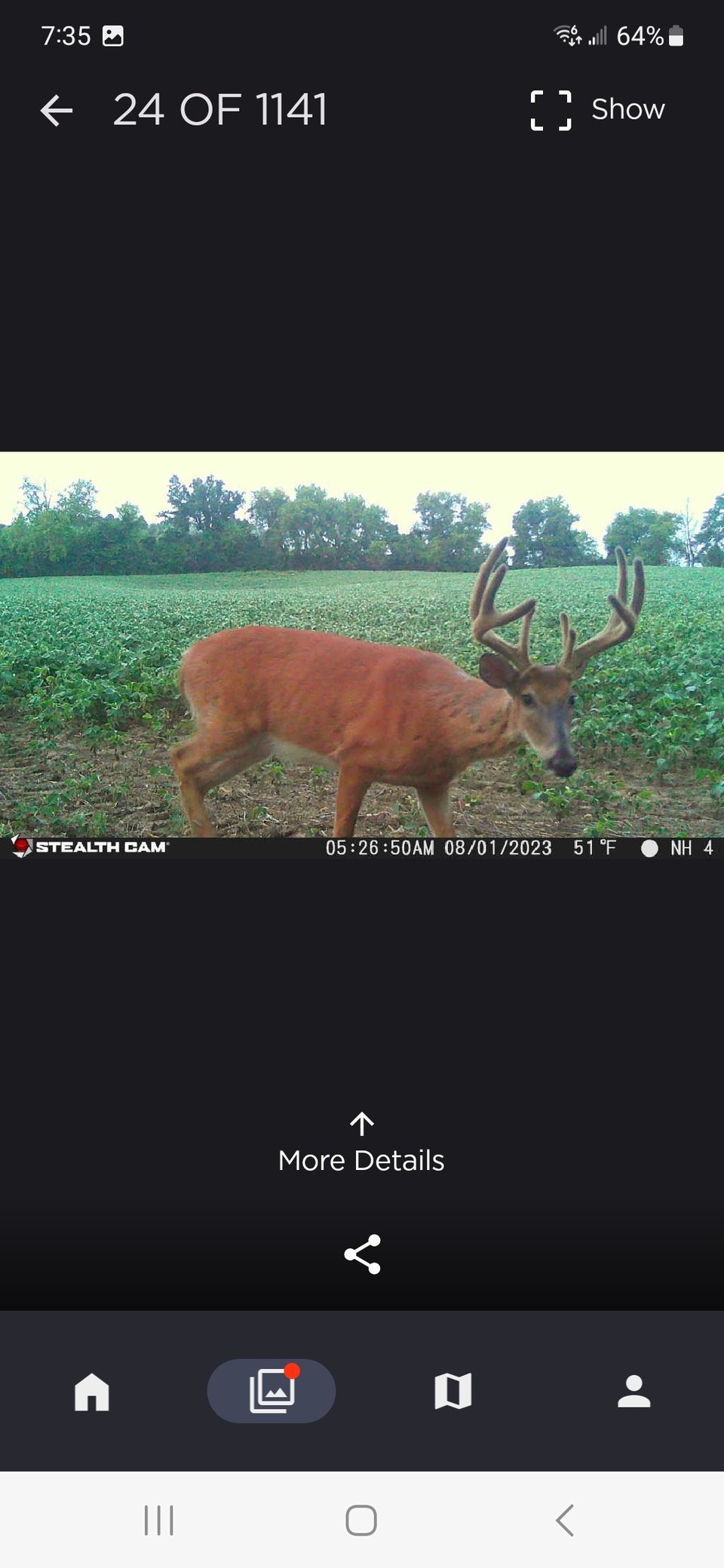724x1568 pixels.
Task: Switch to the map tab
Action: (x=453, y=1391)
